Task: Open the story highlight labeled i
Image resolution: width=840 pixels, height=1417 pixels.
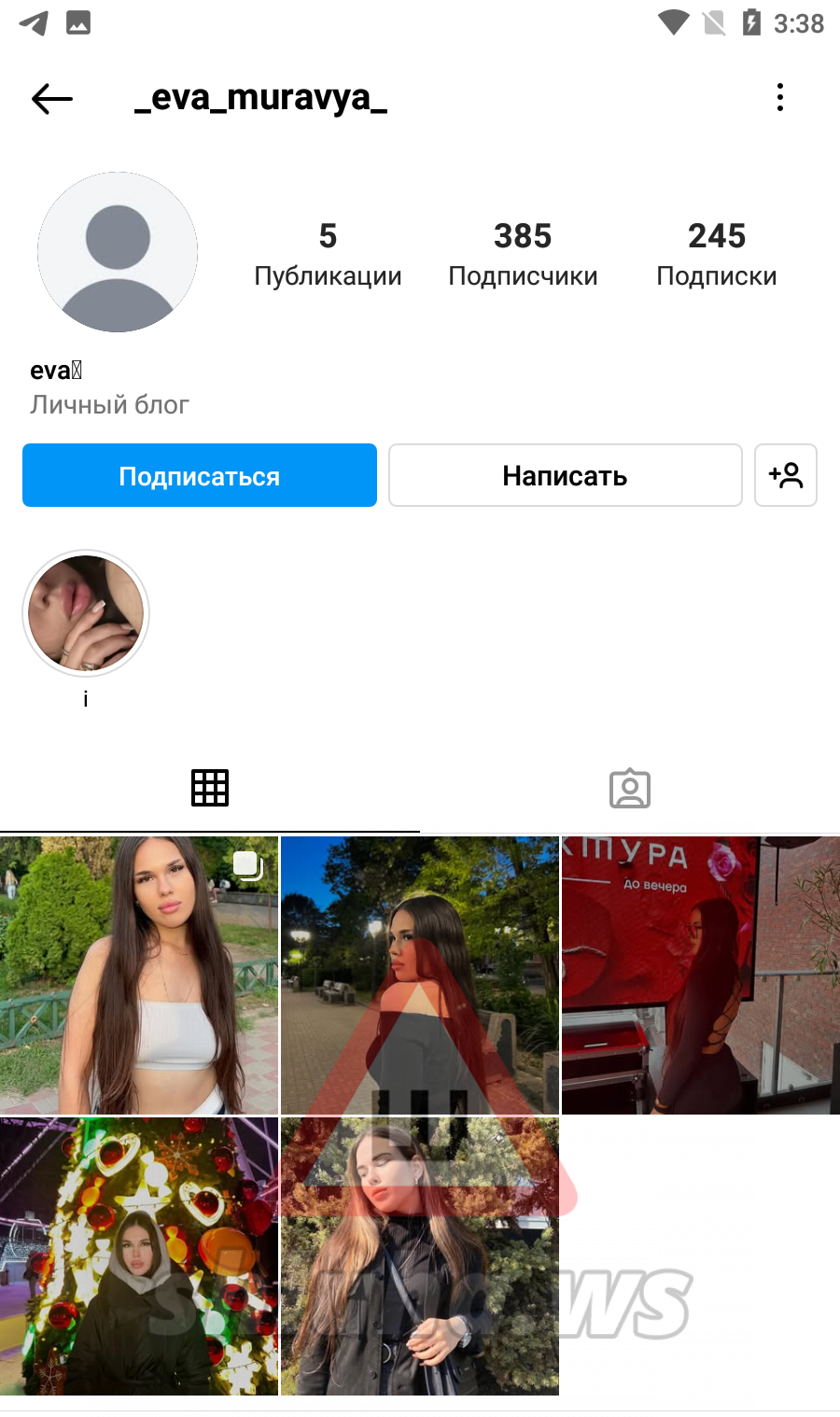Action: tap(86, 613)
